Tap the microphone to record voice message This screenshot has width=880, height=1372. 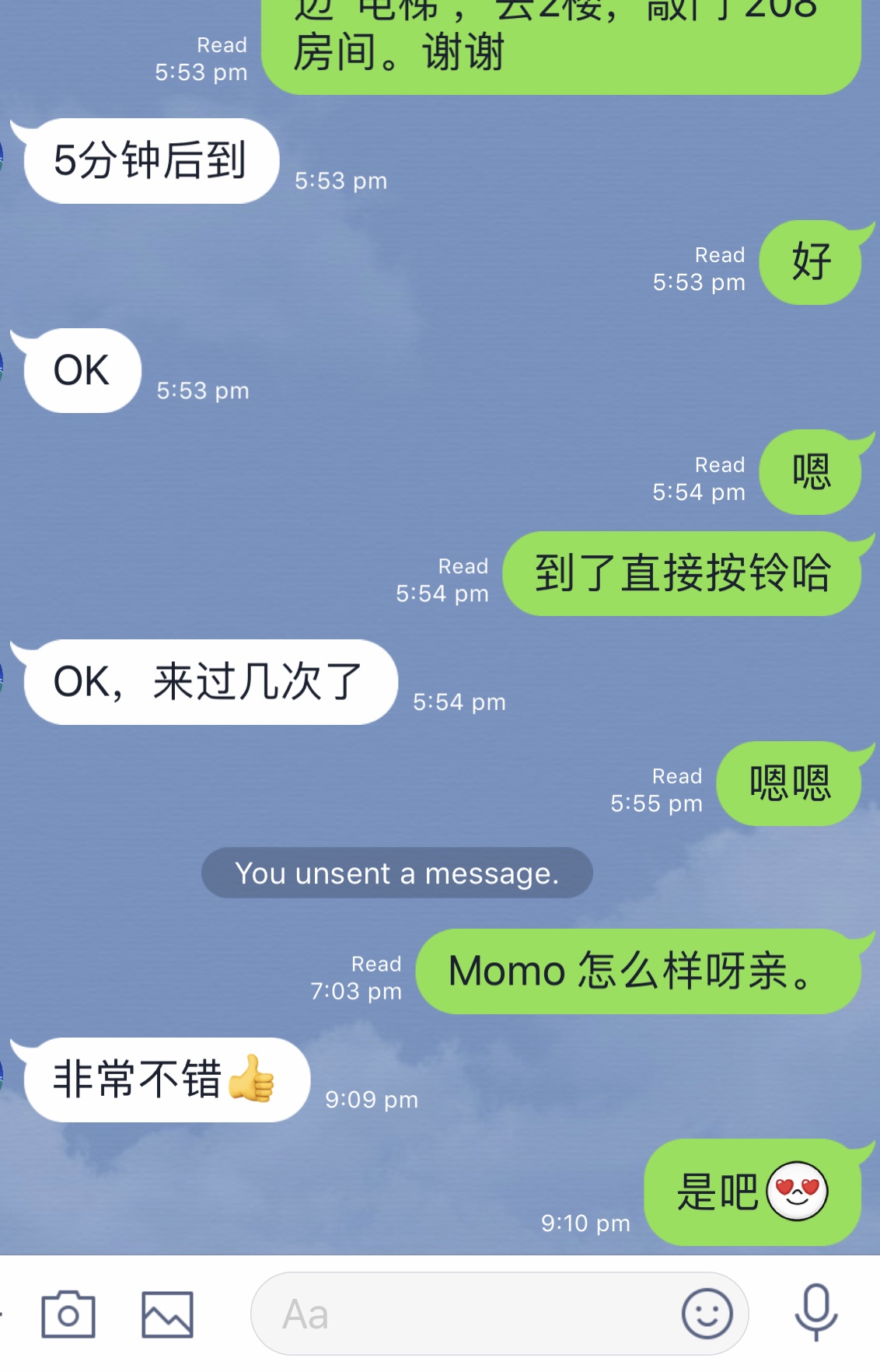coord(815,1313)
